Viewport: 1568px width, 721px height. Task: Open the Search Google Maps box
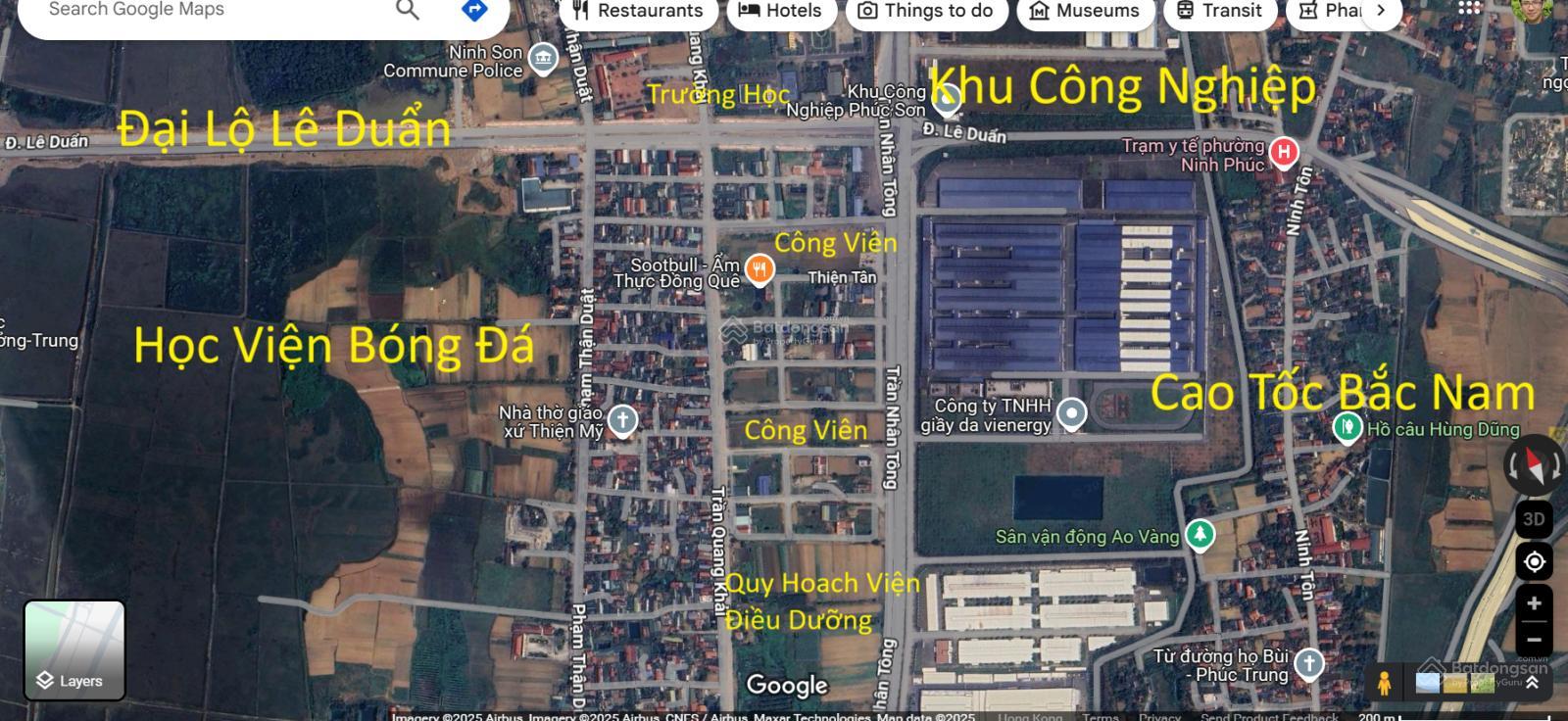196,10
